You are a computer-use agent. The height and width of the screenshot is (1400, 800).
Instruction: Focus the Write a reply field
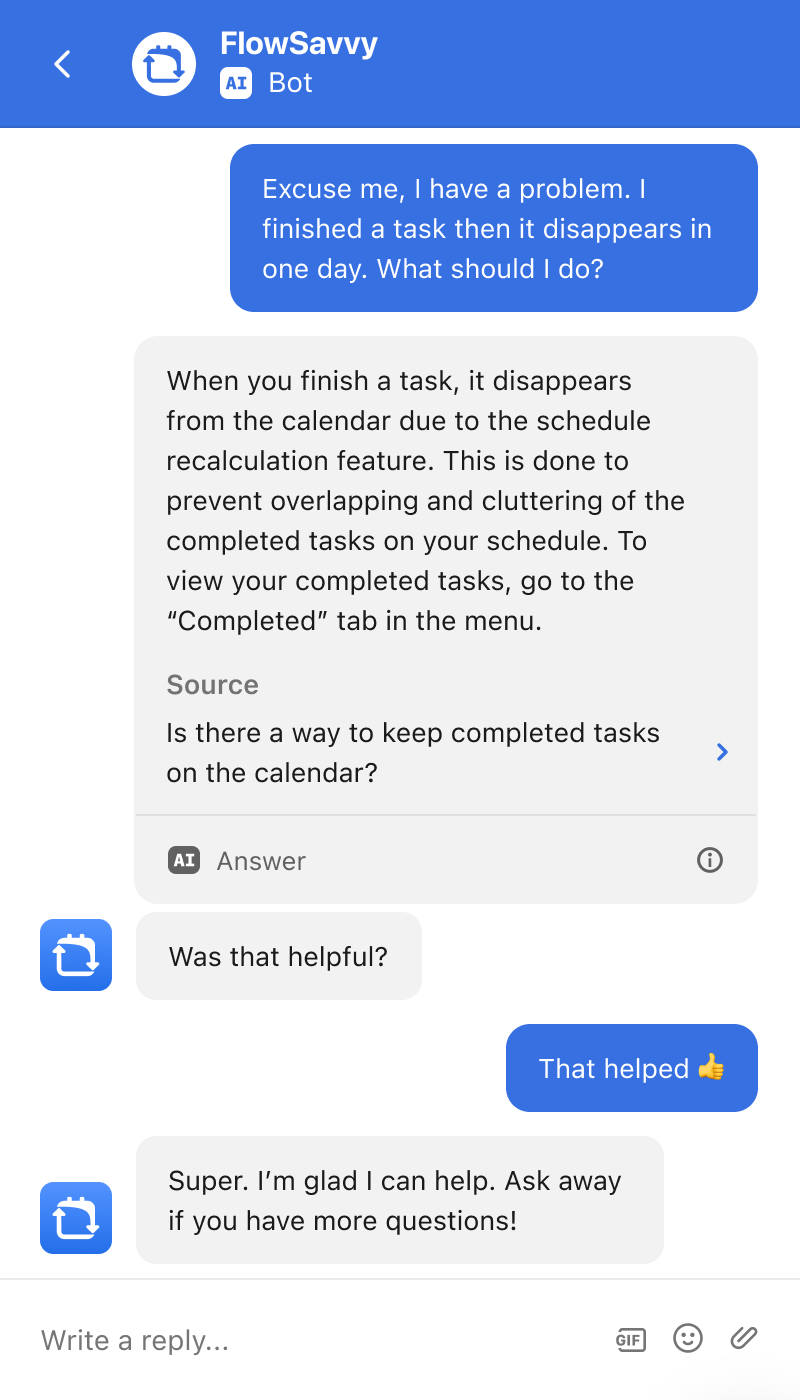click(300, 1340)
